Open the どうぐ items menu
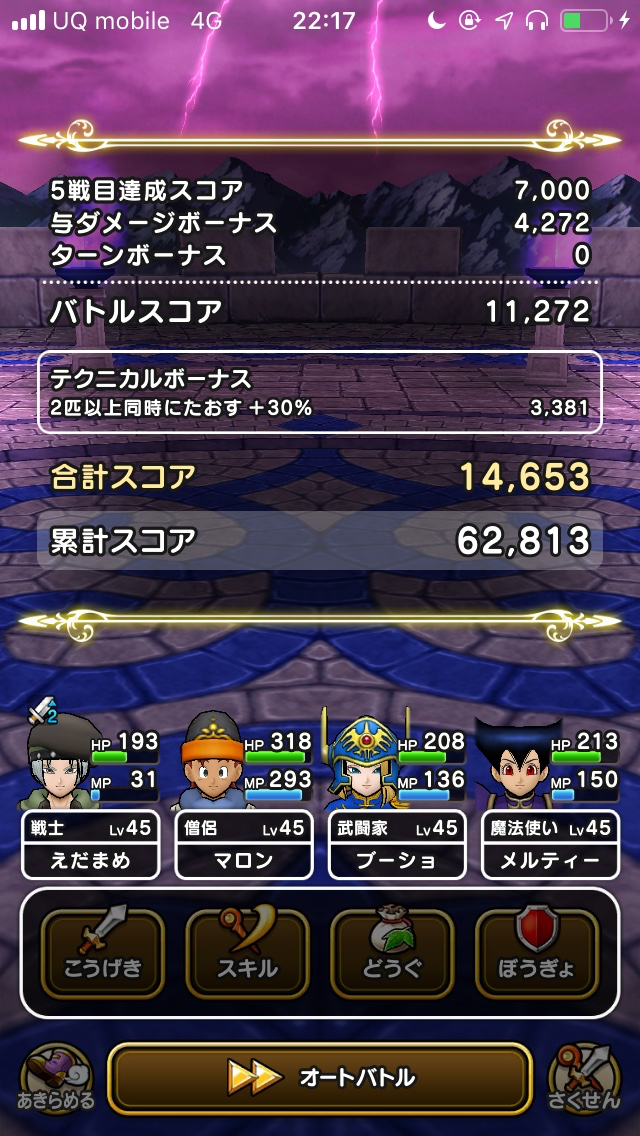Image resolution: width=640 pixels, height=1136 pixels. click(391, 954)
